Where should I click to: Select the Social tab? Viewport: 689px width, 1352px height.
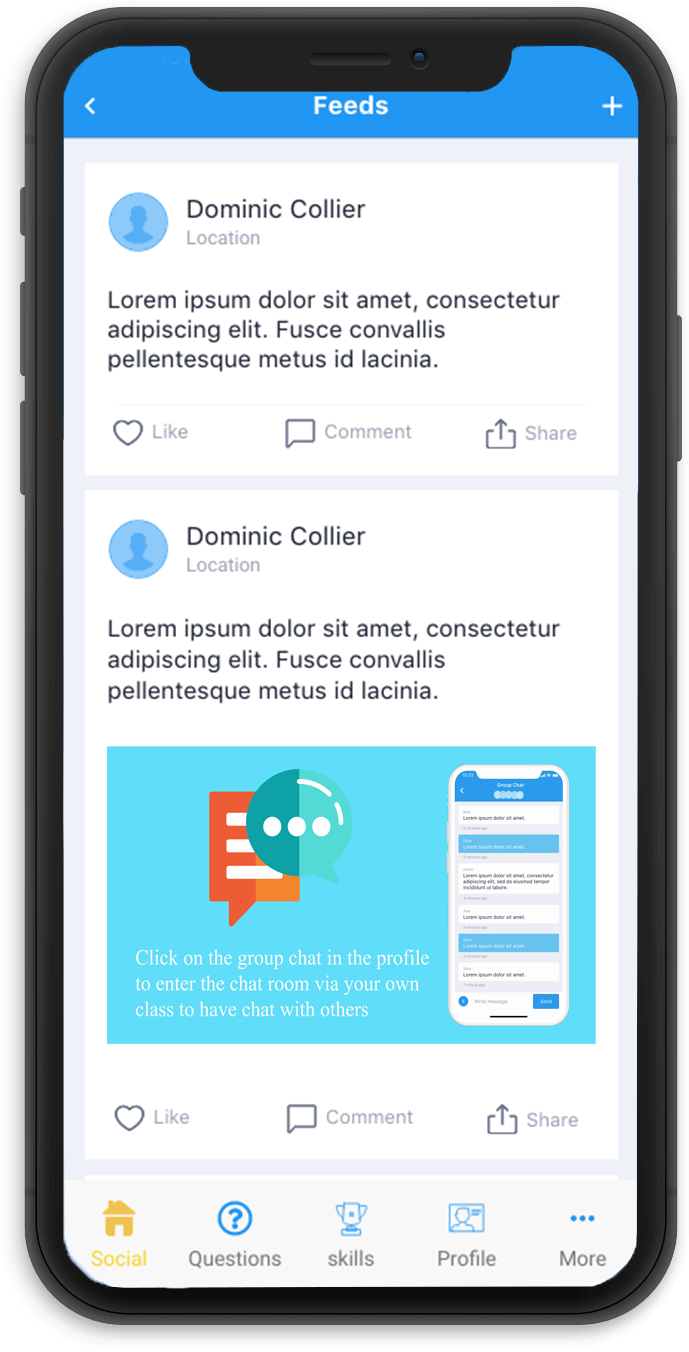click(x=119, y=1235)
